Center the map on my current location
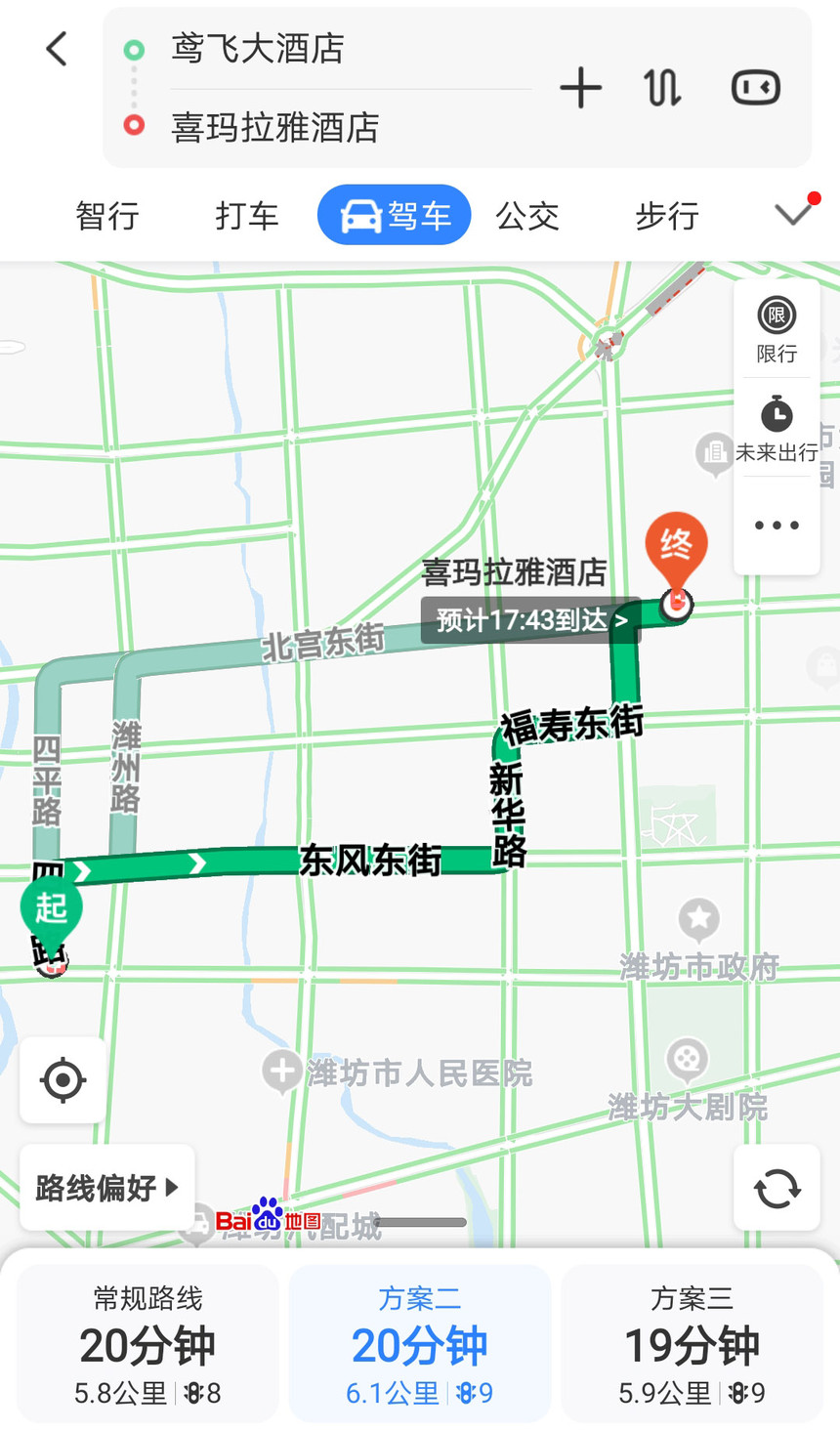 tap(63, 1080)
